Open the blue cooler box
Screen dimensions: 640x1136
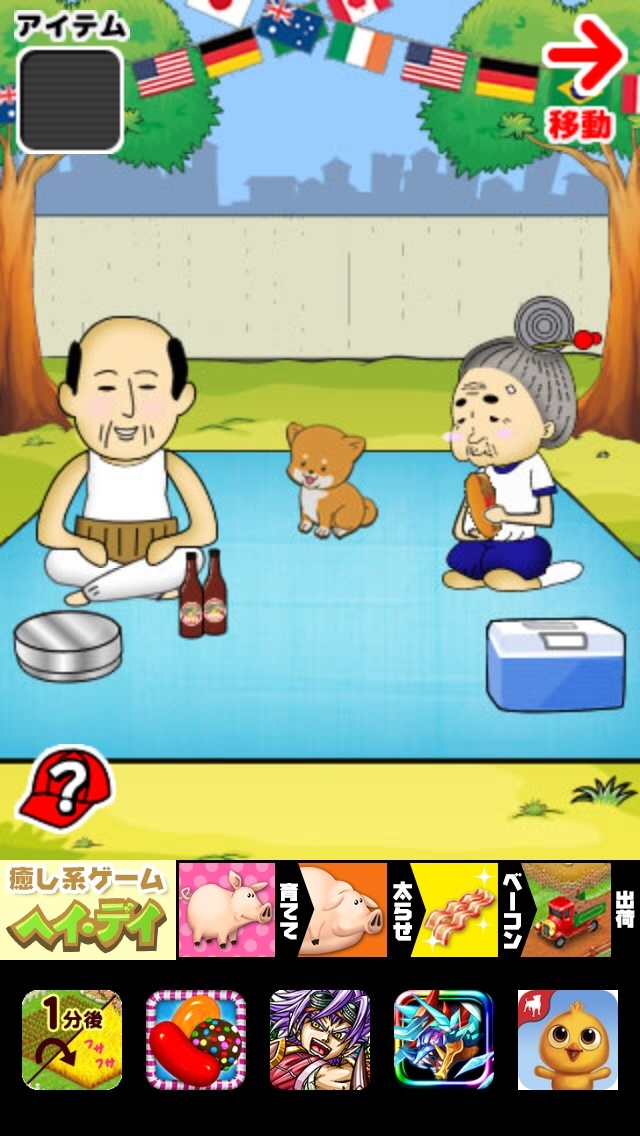(x=554, y=663)
